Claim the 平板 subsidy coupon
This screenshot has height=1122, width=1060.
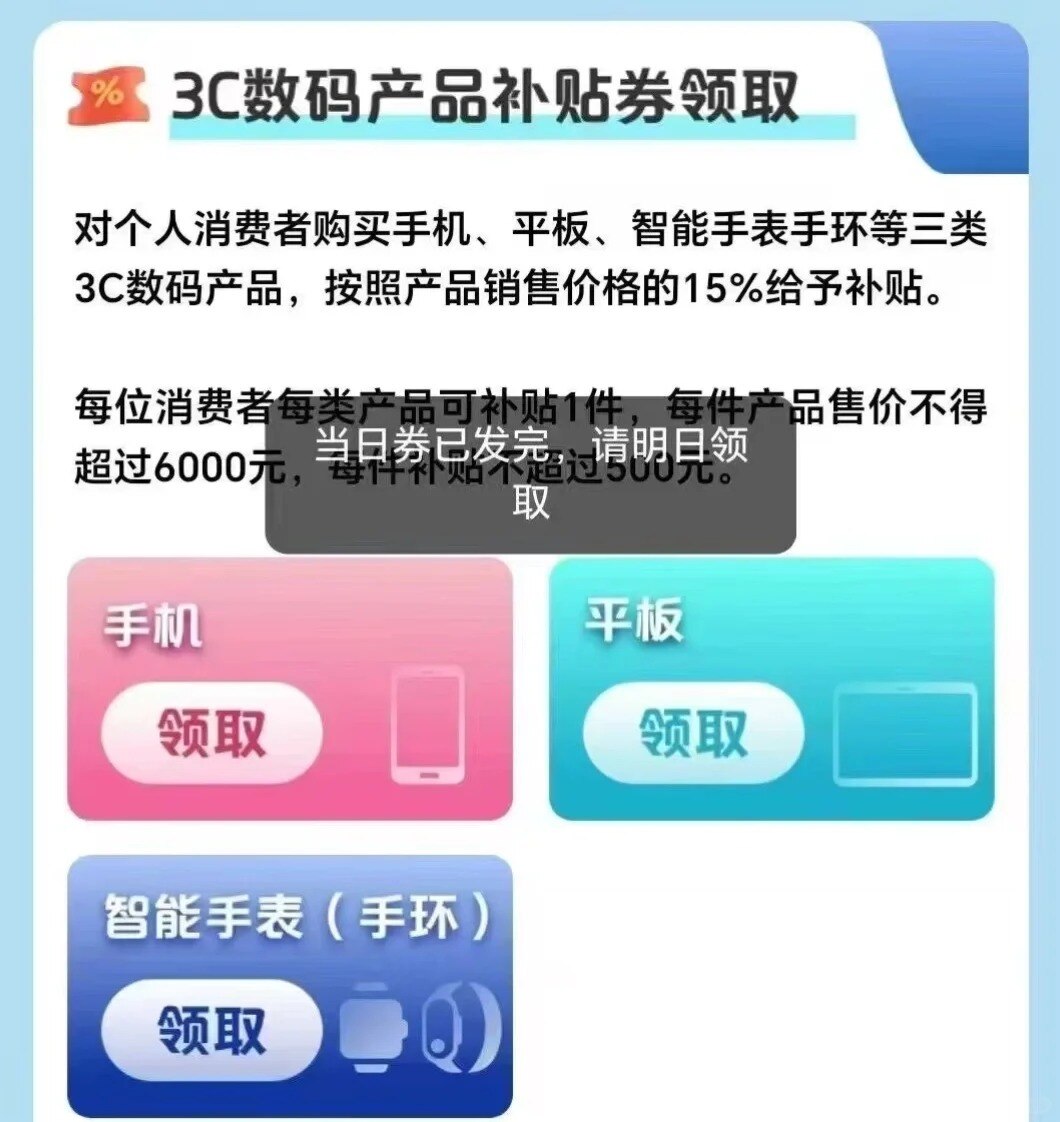point(692,735)
